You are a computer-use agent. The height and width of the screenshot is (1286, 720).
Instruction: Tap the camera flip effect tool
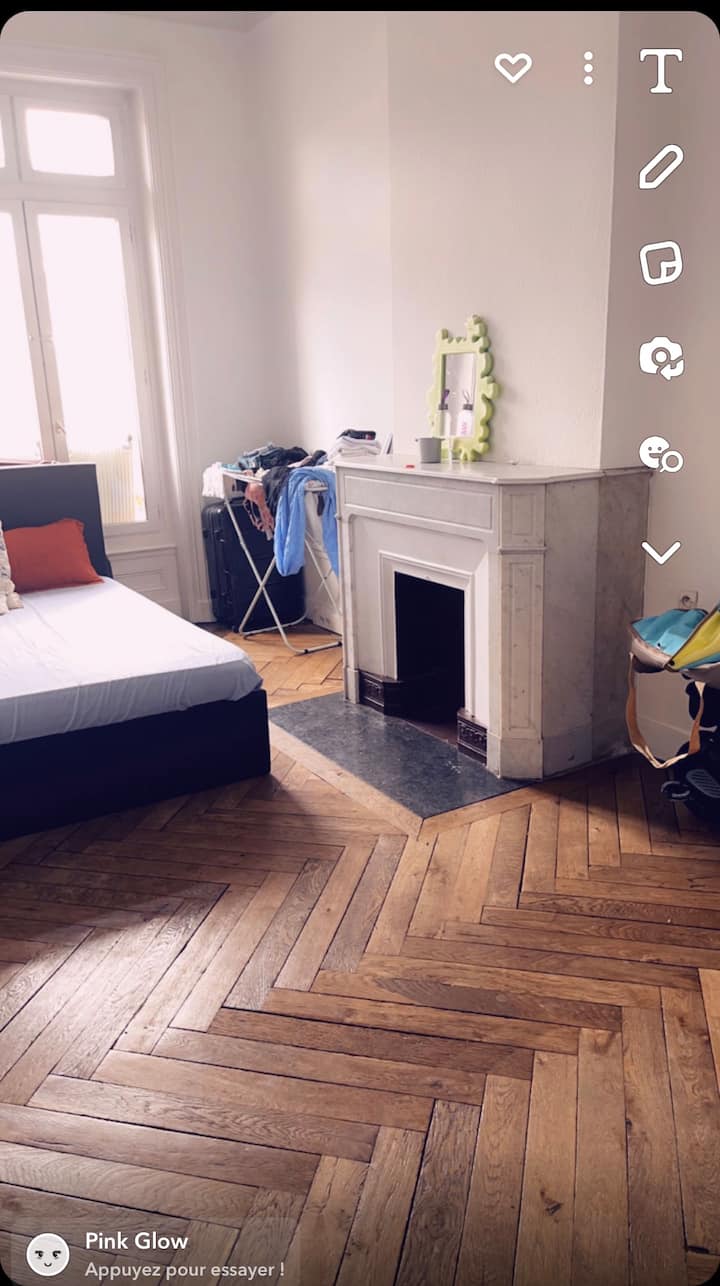pyautogui.click(x=661, y=358)
